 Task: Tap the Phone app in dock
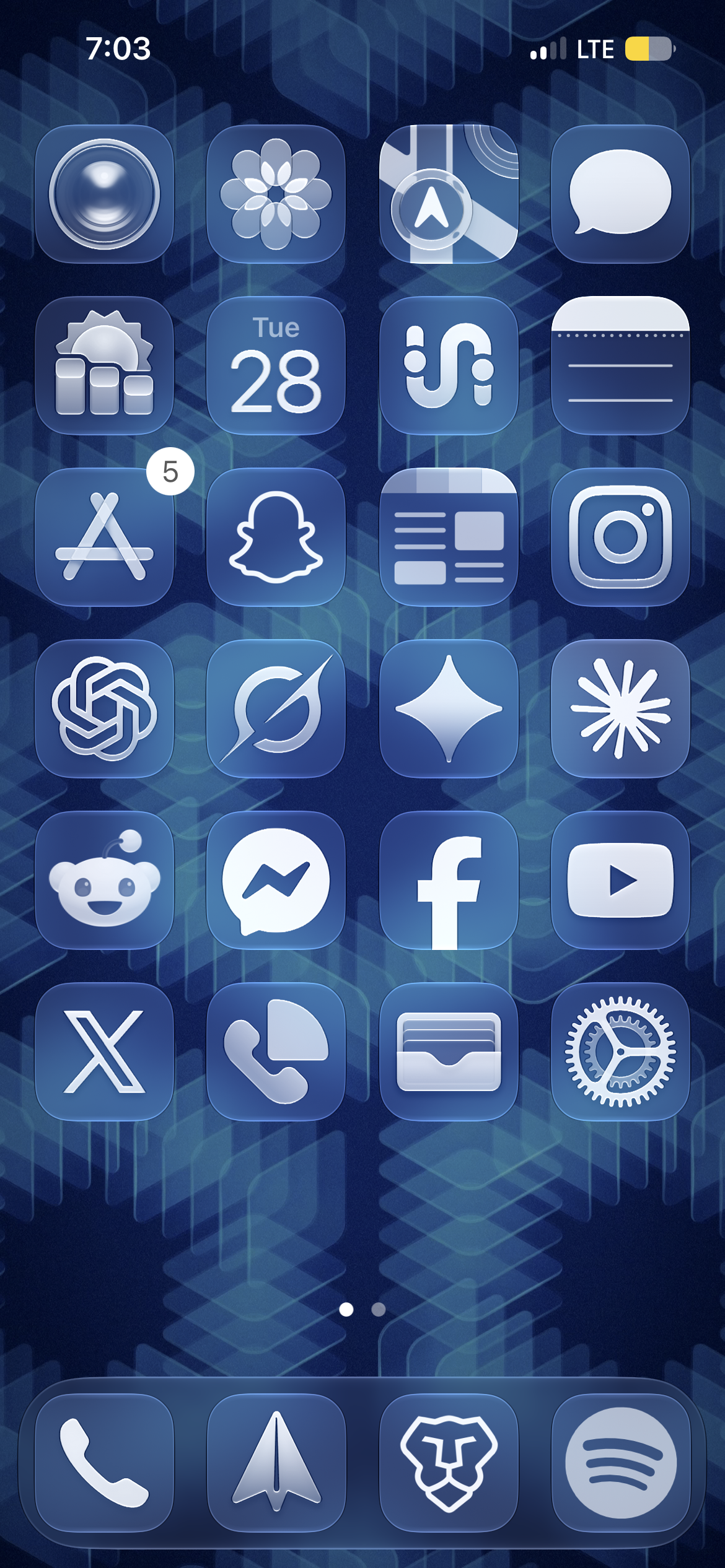[x=104, y=1463]
